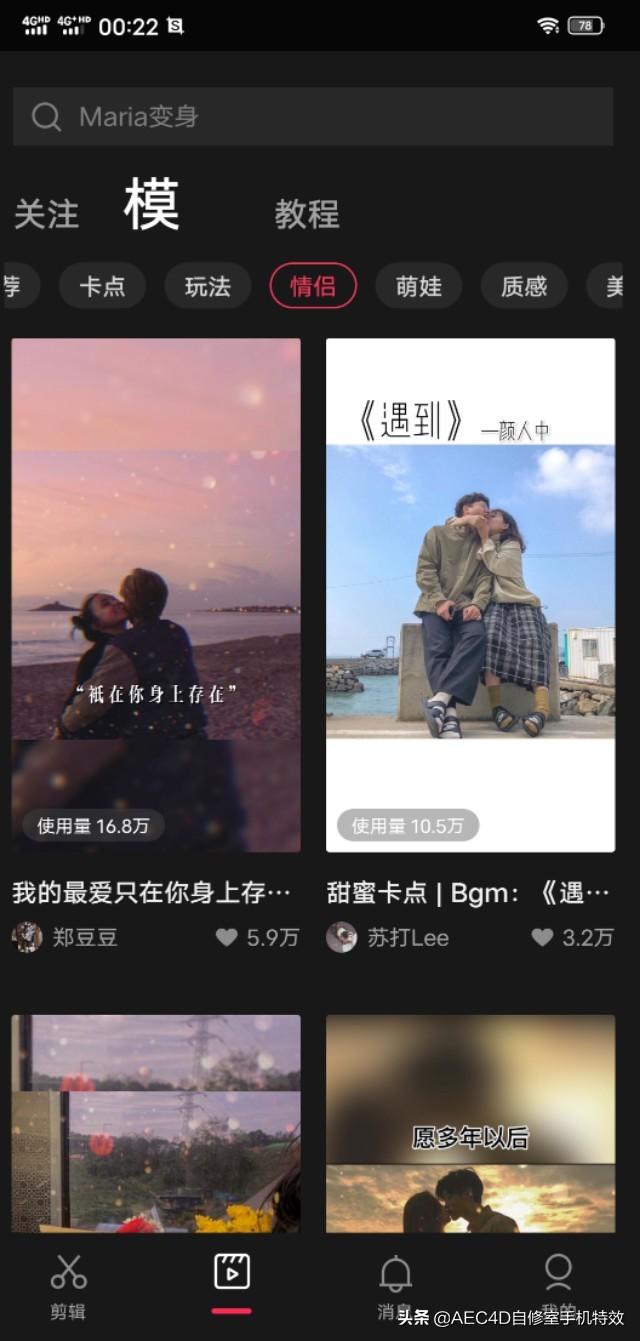Image resolution: width=640 pixels, height=1341 pixels.
Task: View 苏打Lee's profile
Action: tap(388, 937)
